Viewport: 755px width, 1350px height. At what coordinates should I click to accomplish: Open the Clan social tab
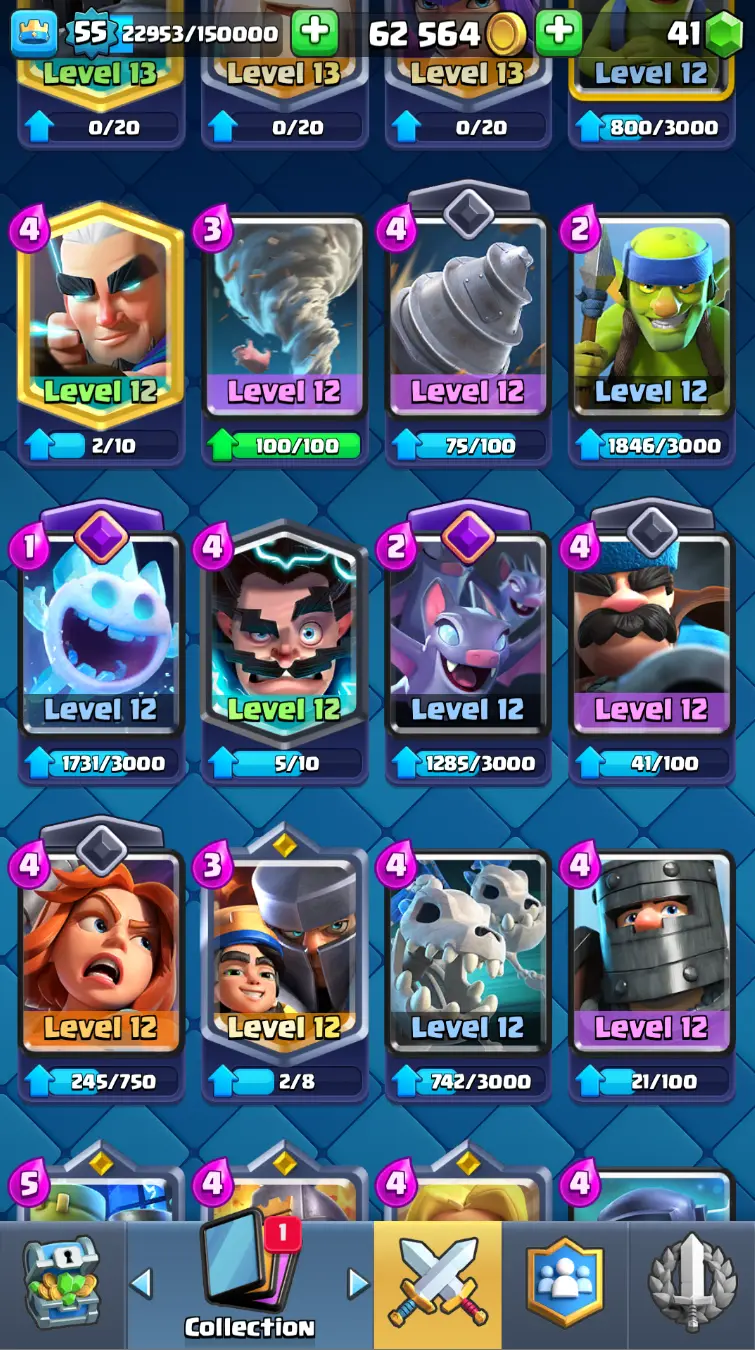[566, 1284]
